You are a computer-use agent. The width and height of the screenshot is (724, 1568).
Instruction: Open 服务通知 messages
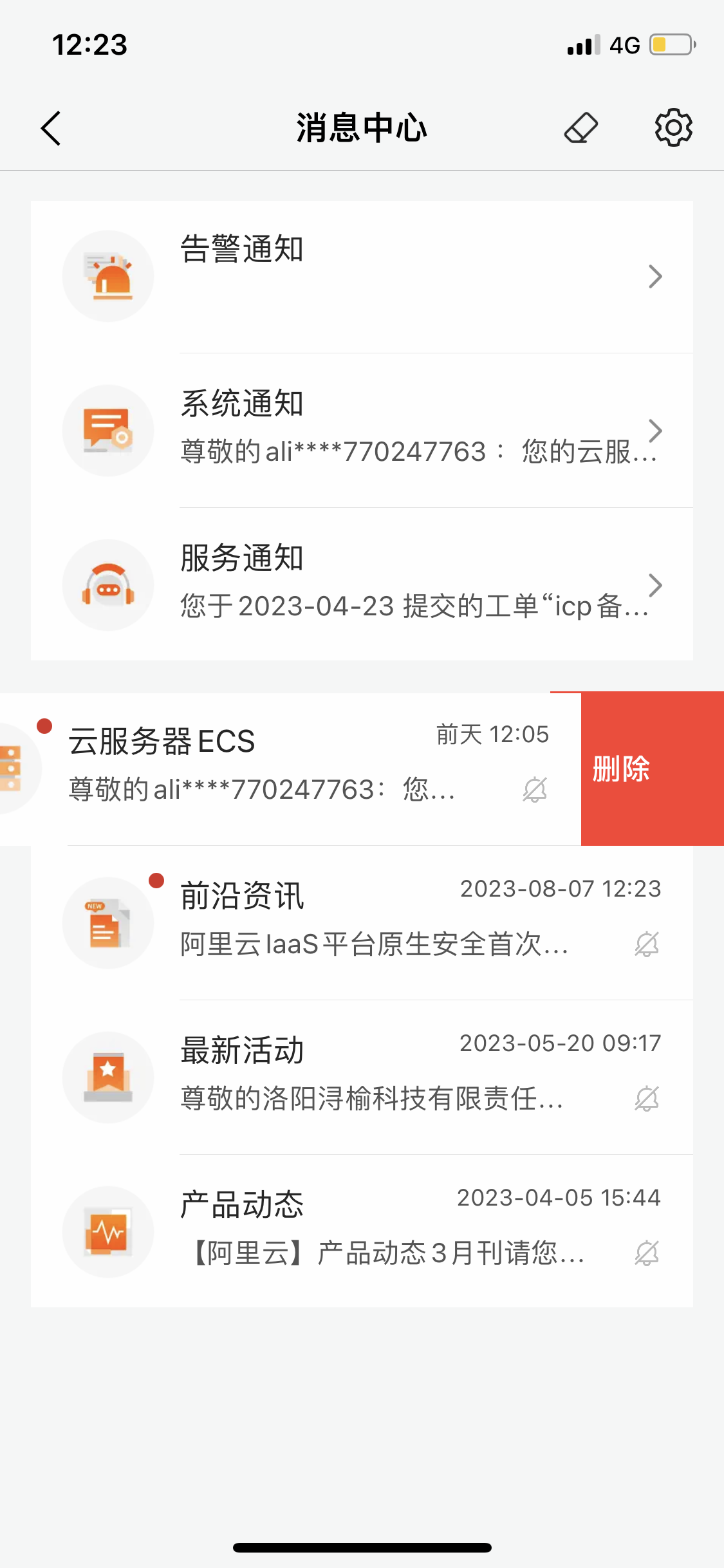[x=362, y=584]
